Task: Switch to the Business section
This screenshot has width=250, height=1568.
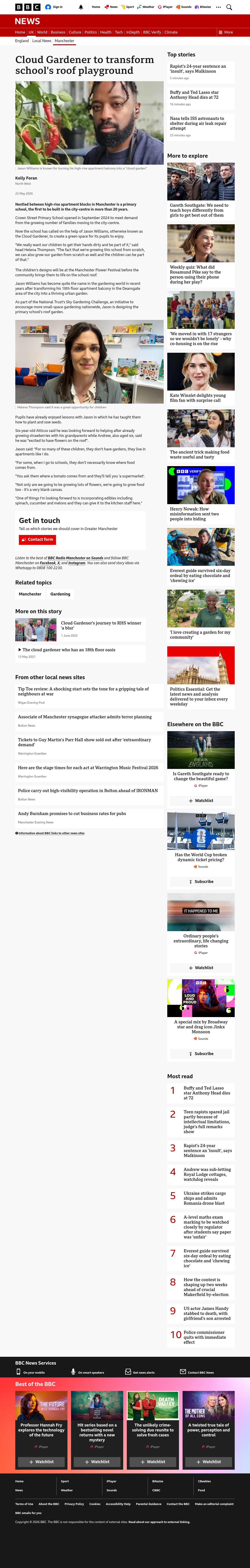Action: [58, 32]
